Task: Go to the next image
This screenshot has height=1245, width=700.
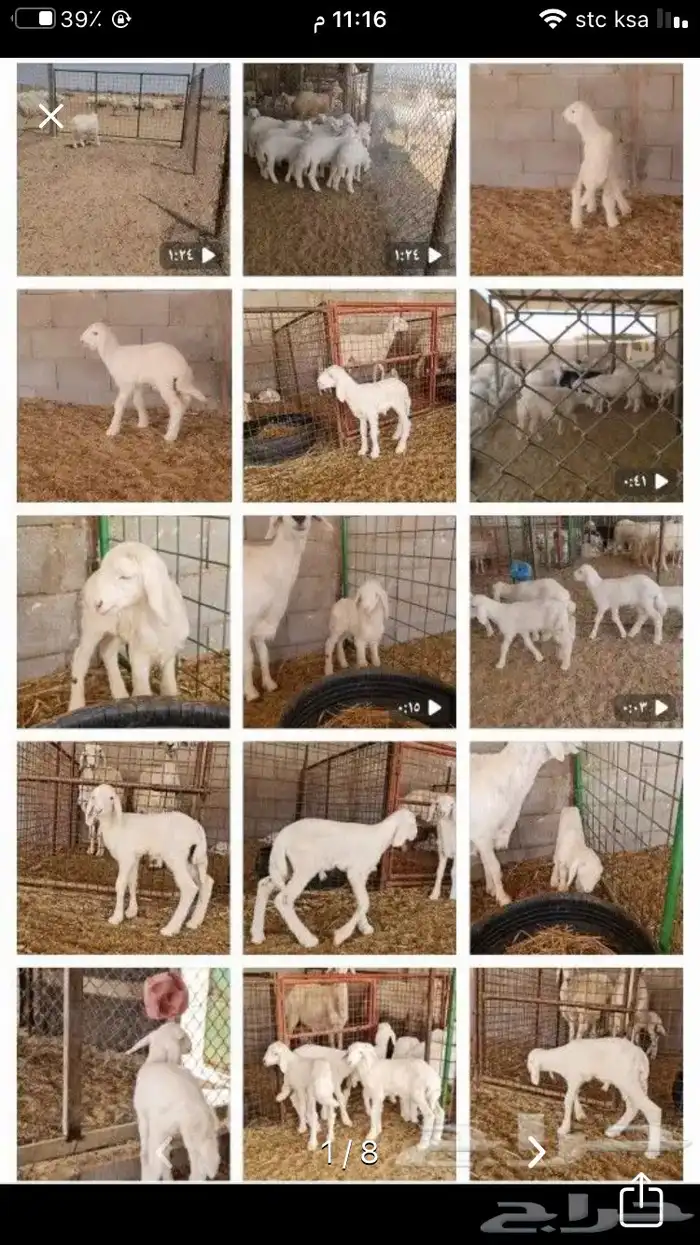Action: coord(537,1153)
